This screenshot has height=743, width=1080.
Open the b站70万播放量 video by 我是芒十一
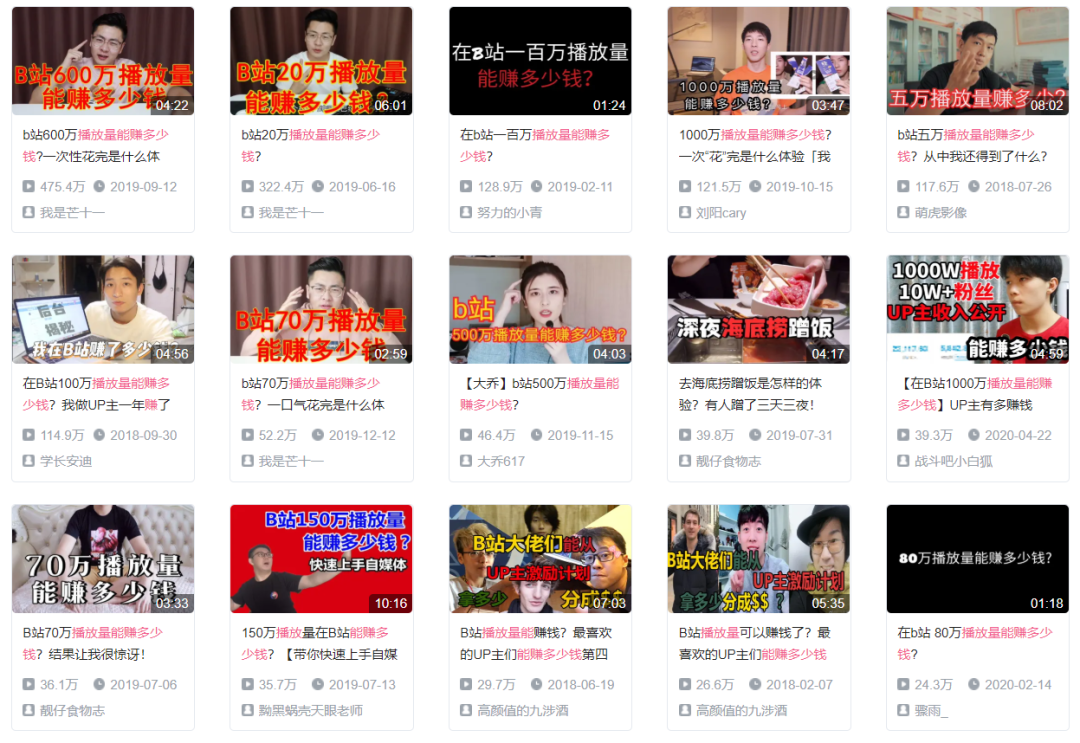(x=320, y=309)
